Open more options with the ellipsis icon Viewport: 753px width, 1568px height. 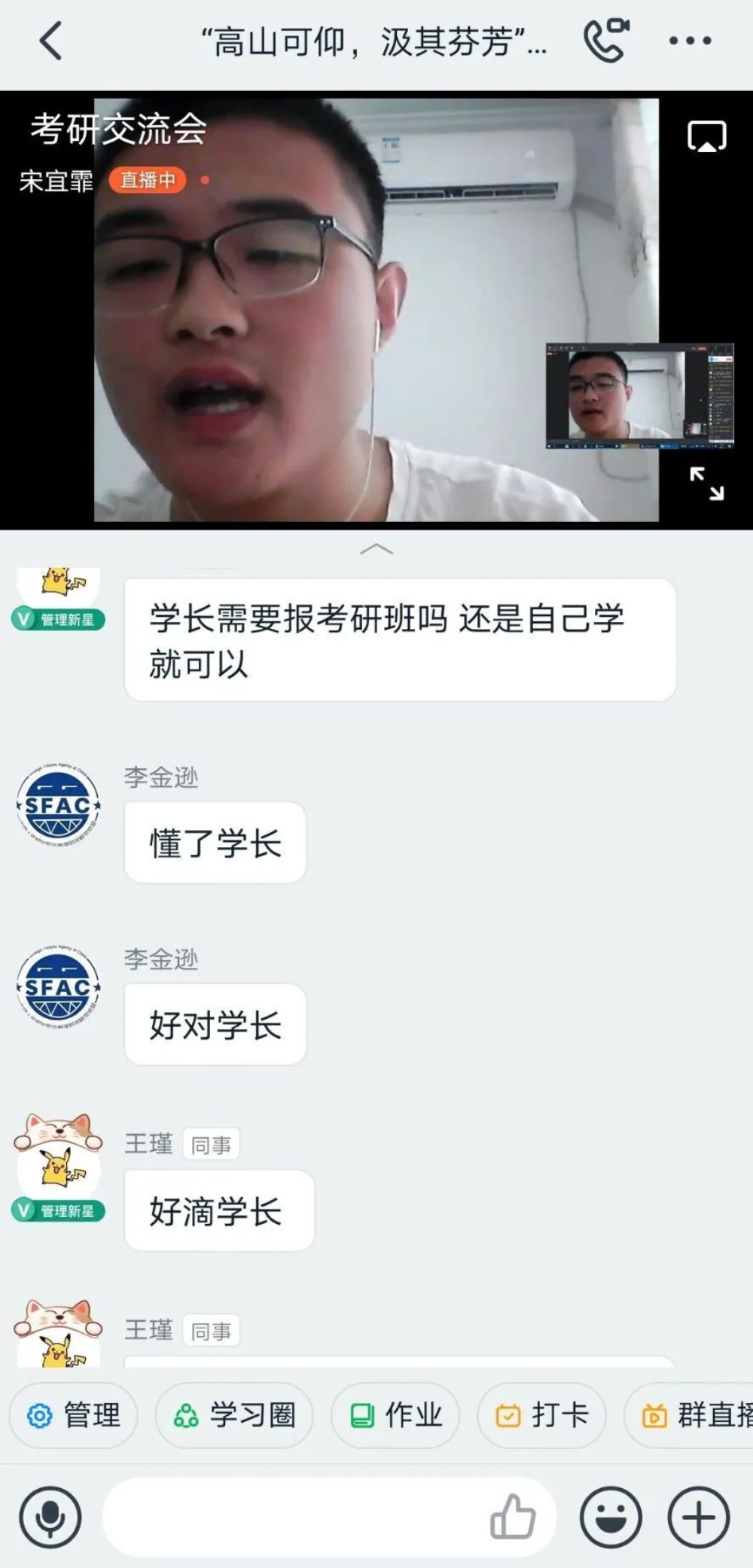pyautogui.click(x=691, y=41)
